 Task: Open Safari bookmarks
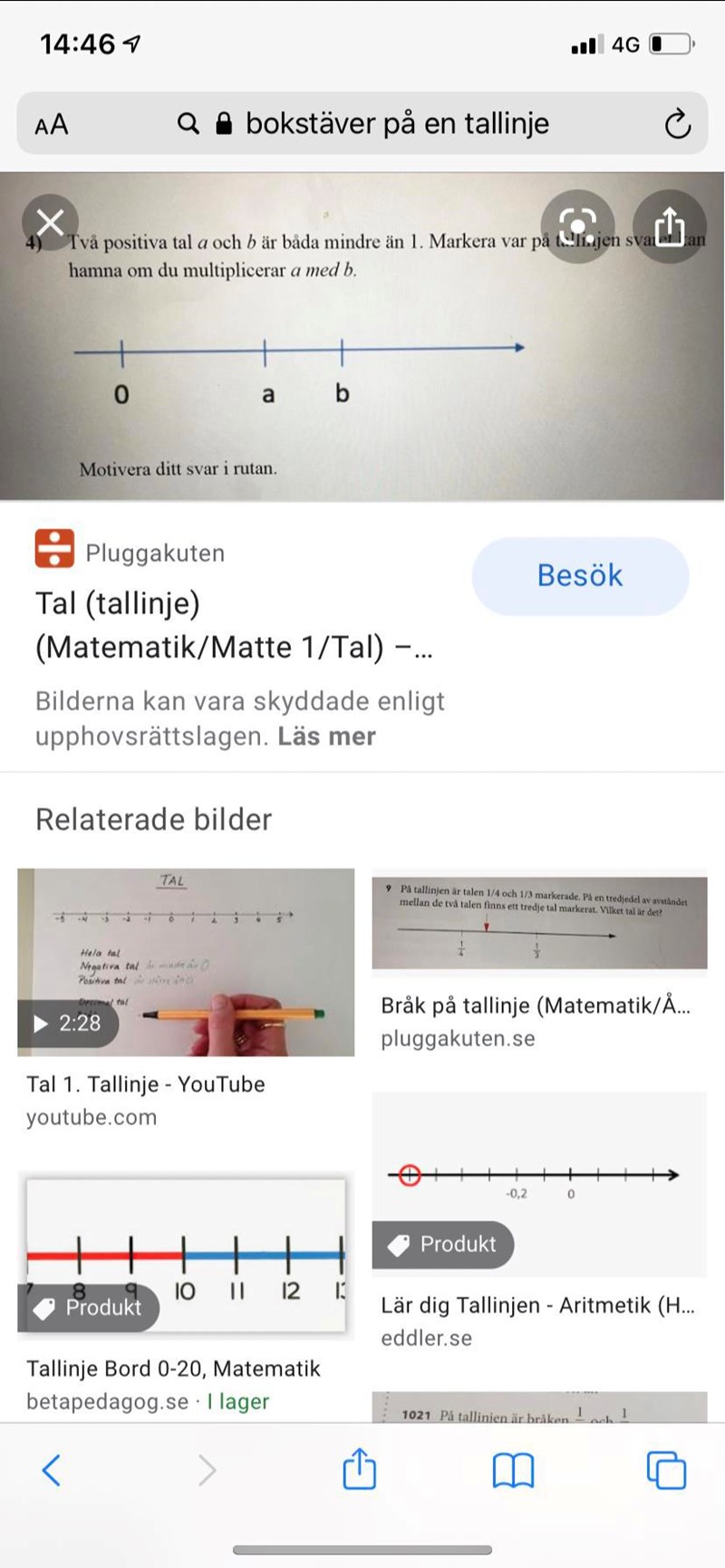[x=513, y=1469]
